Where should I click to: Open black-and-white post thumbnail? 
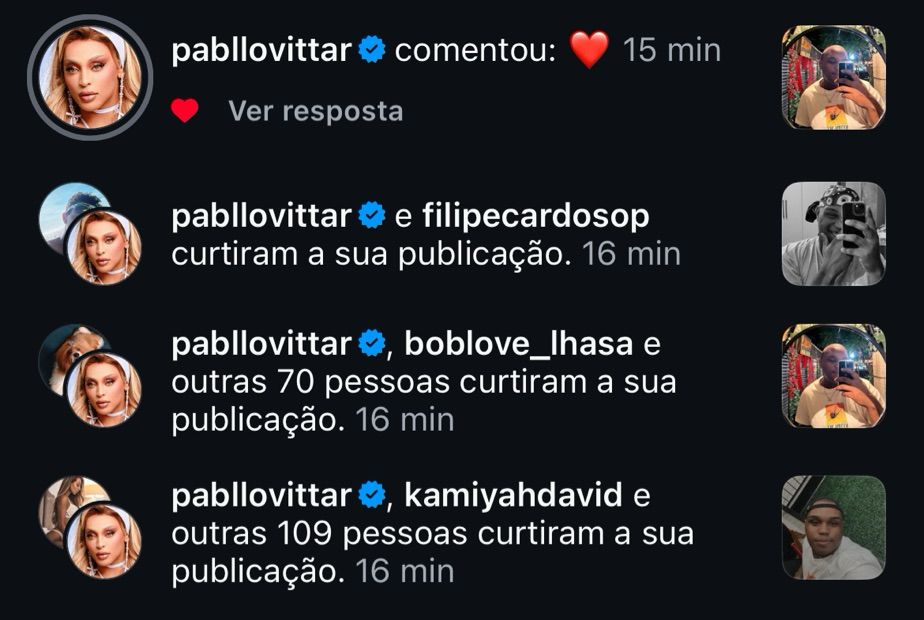833,234
